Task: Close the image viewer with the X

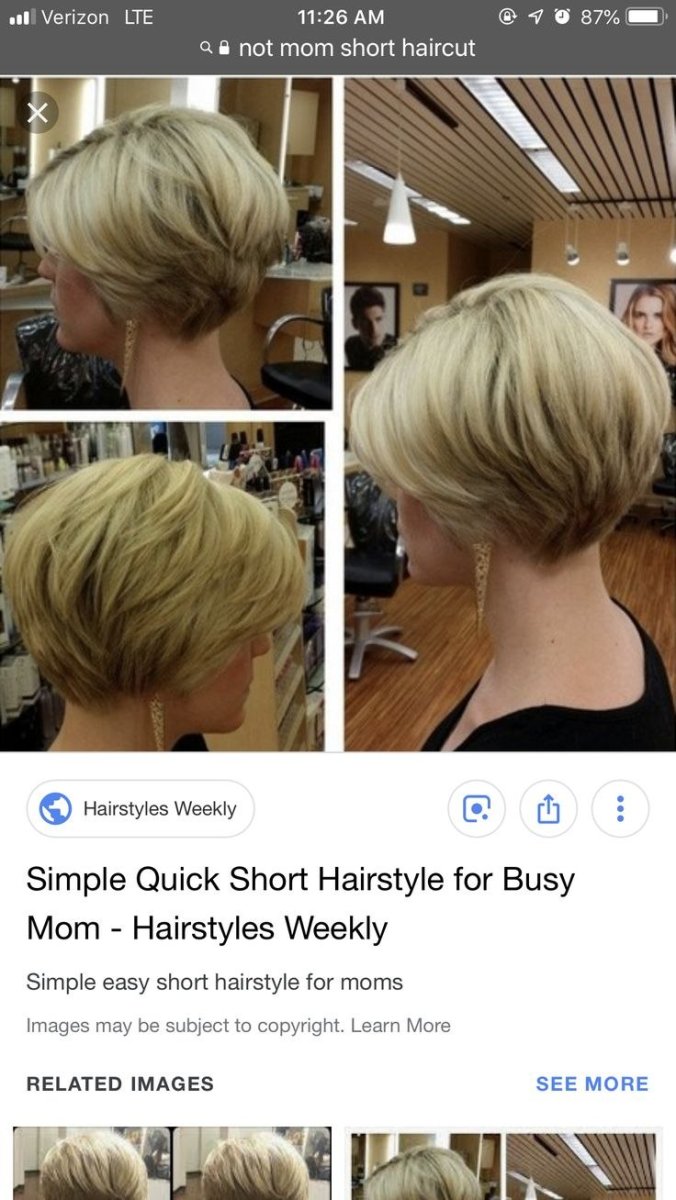Action: tap(37, 113)
